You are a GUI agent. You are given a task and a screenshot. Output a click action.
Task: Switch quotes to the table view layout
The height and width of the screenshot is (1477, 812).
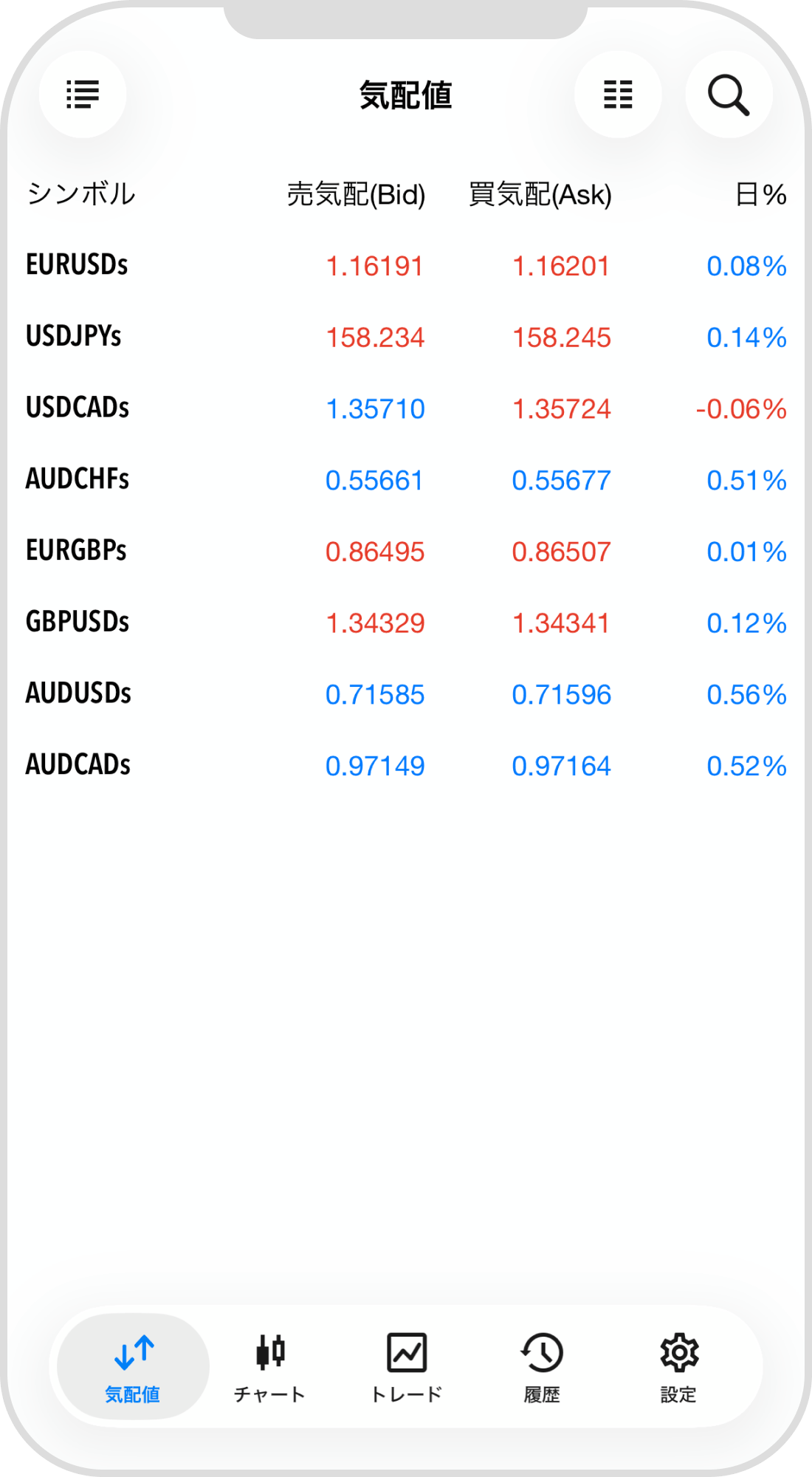[x=618, y=95]
